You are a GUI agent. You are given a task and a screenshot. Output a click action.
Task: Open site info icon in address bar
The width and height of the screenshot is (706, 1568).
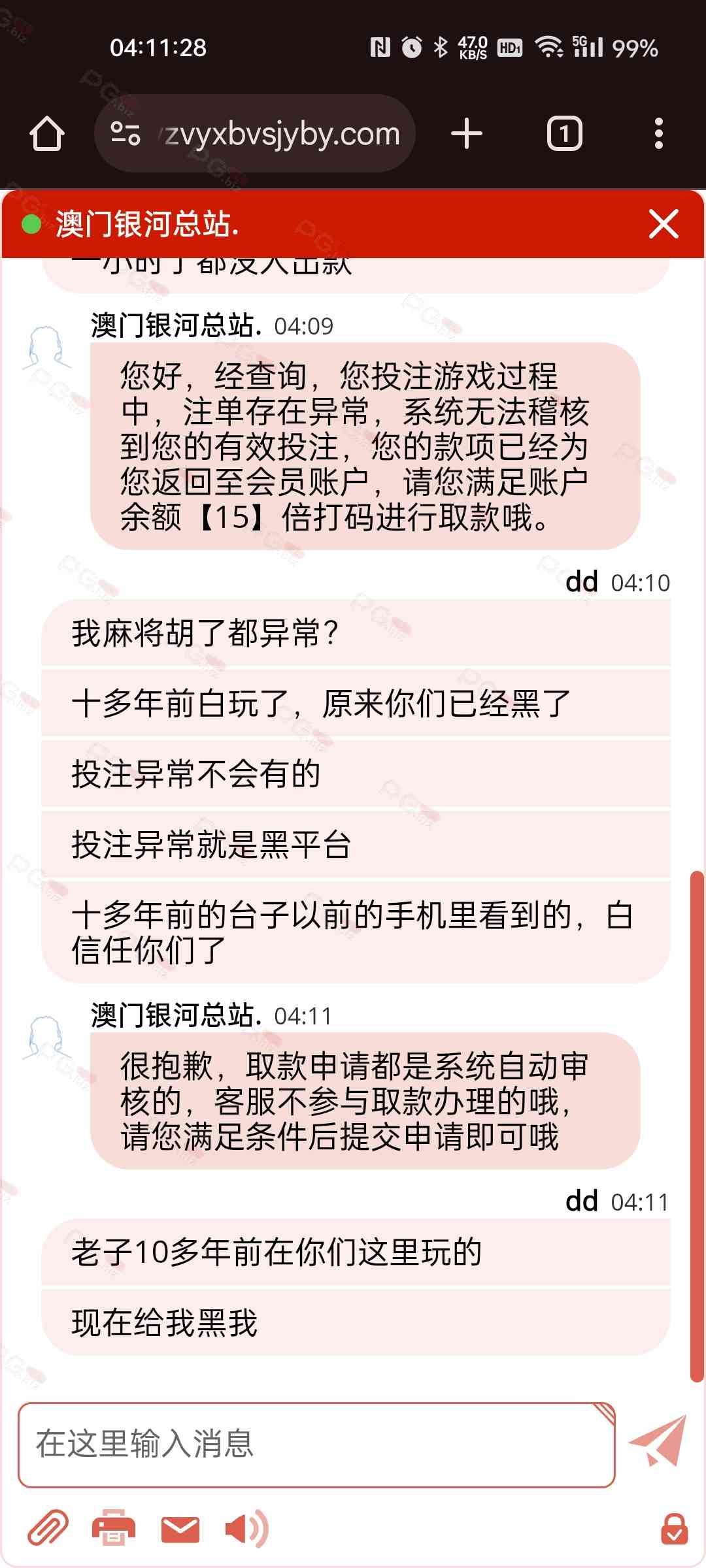(125, 134)
